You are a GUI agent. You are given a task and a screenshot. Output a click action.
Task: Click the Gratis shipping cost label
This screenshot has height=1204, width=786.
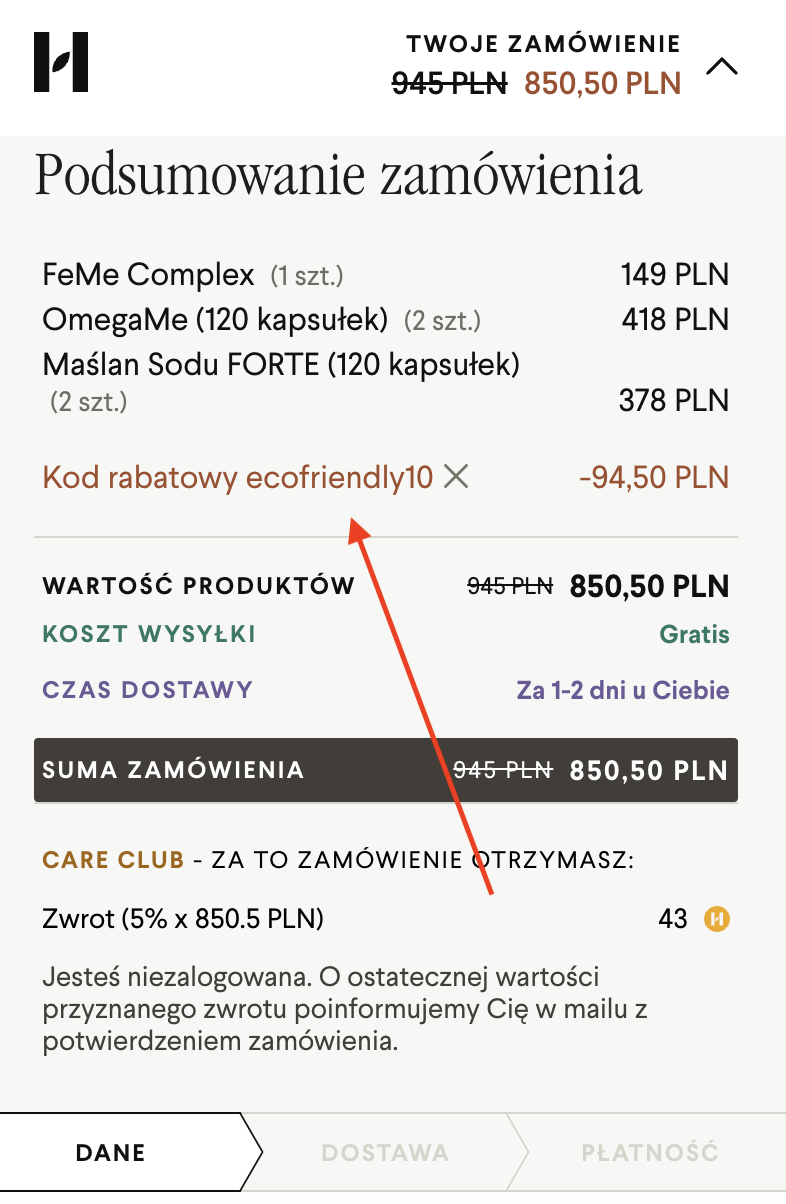tap(694, 634)
